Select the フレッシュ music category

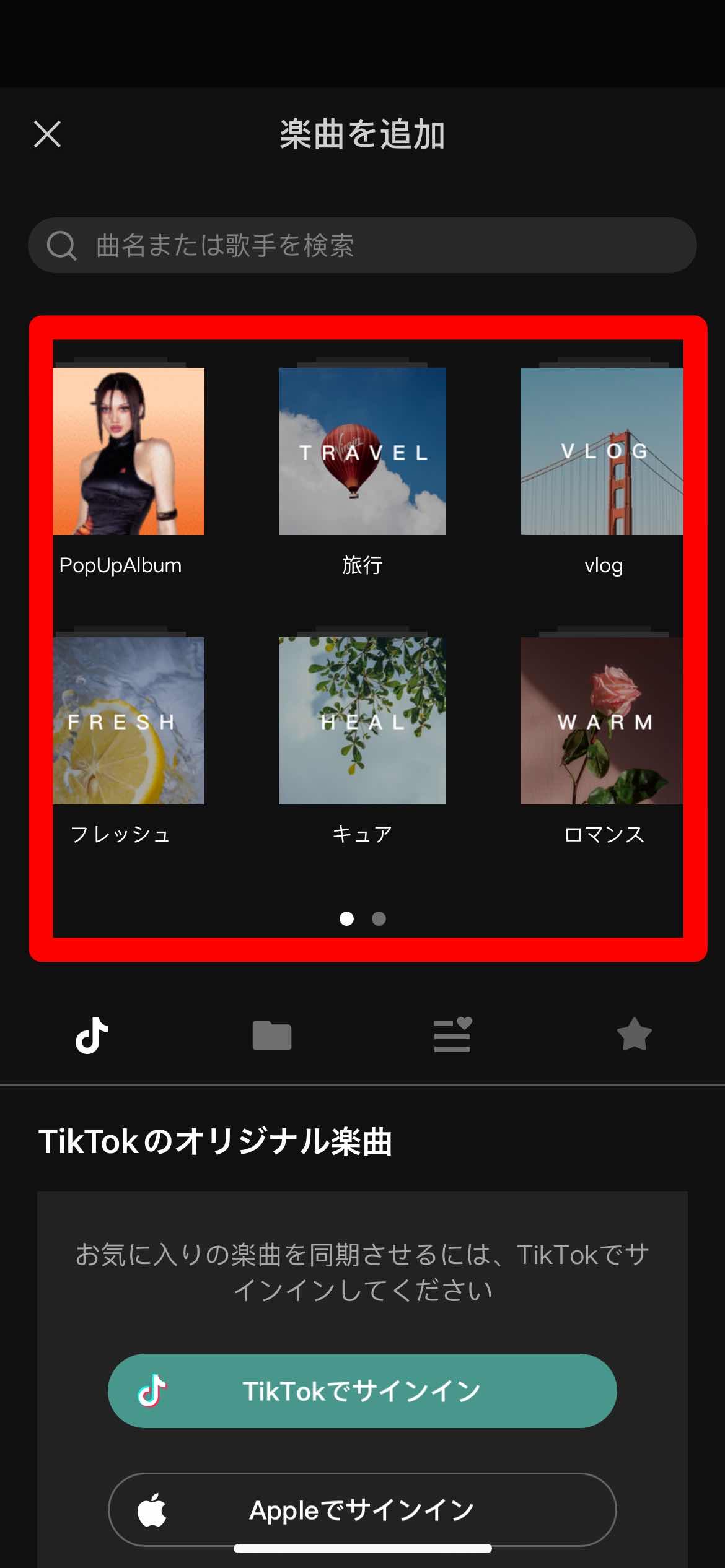128,721
